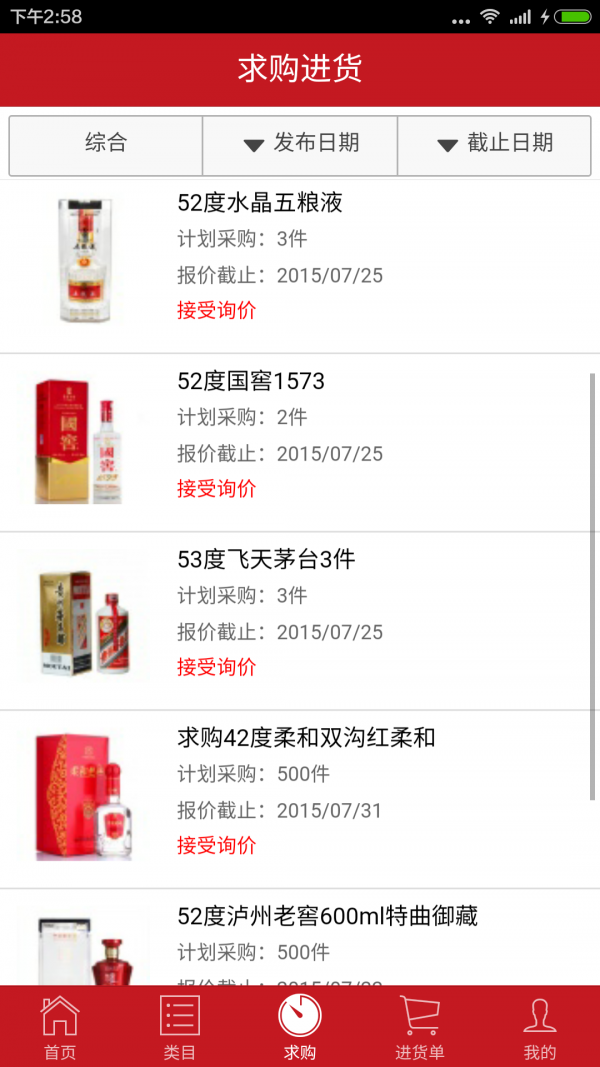
Task: Go to the 首页 tab
Action: tap(60, 1027)
